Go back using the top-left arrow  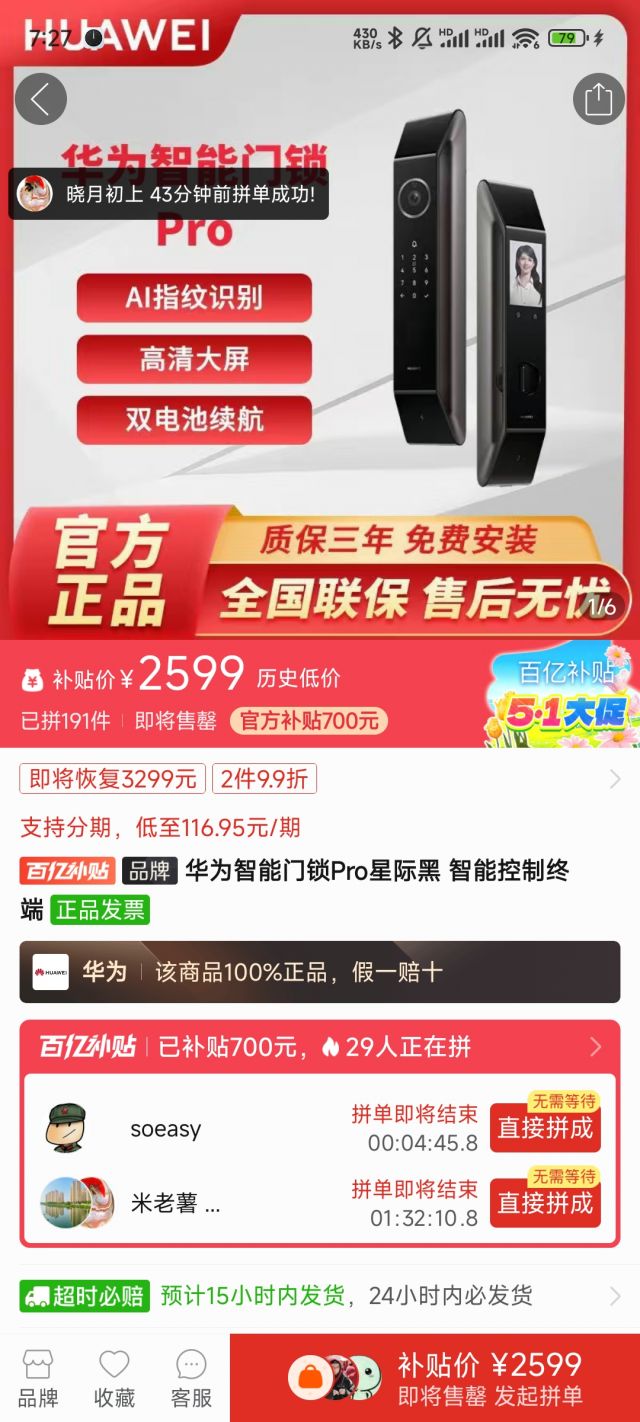coord(41,99)
